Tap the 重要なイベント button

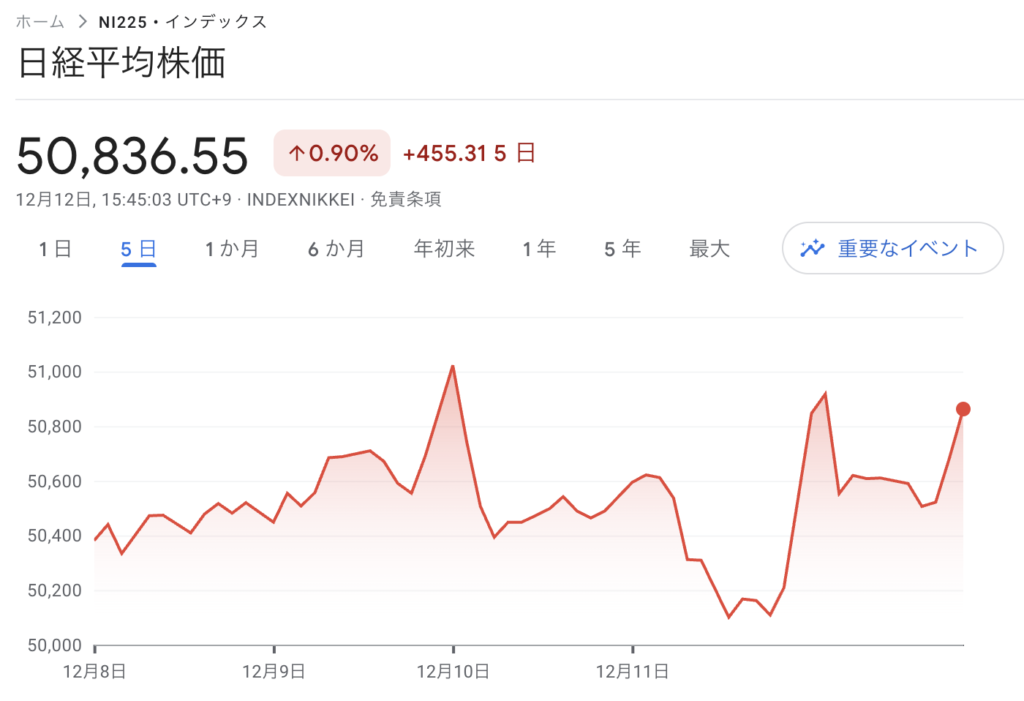[892, 248]
